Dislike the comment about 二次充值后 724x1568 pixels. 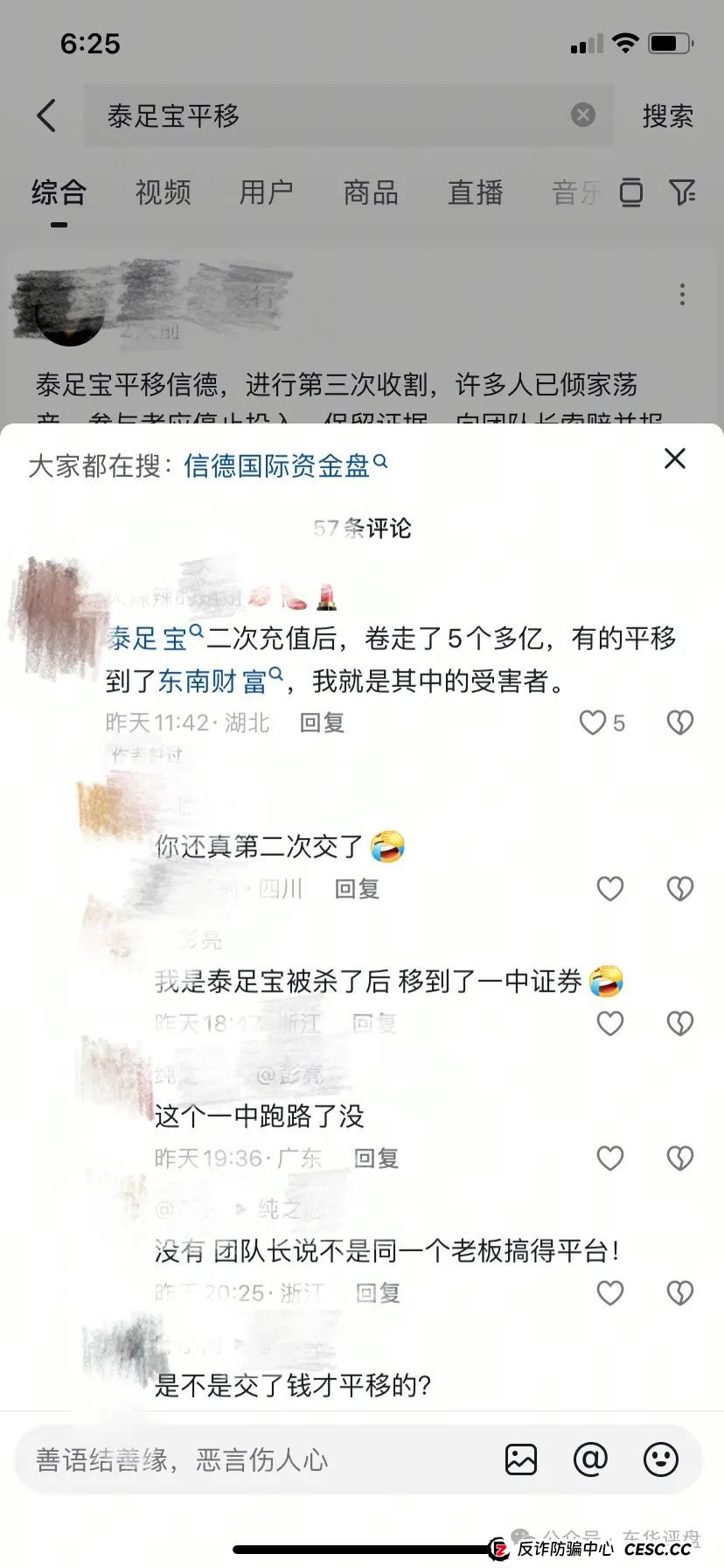coord(679,723)
